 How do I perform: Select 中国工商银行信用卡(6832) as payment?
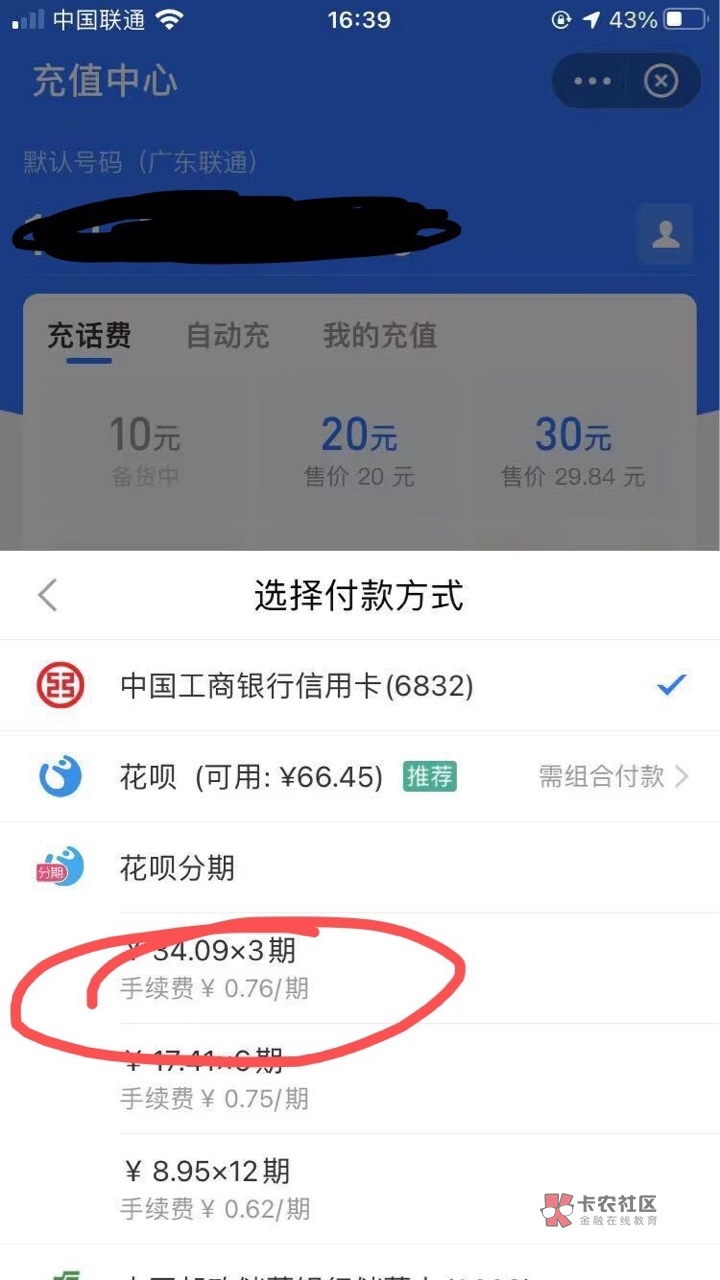(x=360, y=686)
